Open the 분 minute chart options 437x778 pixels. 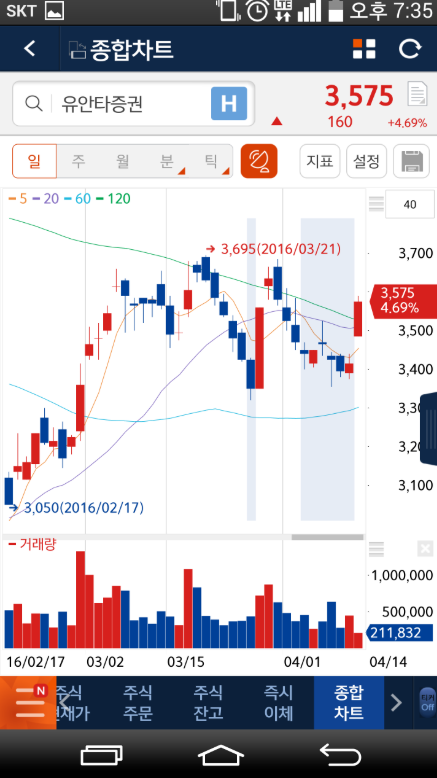coord(167,161)
